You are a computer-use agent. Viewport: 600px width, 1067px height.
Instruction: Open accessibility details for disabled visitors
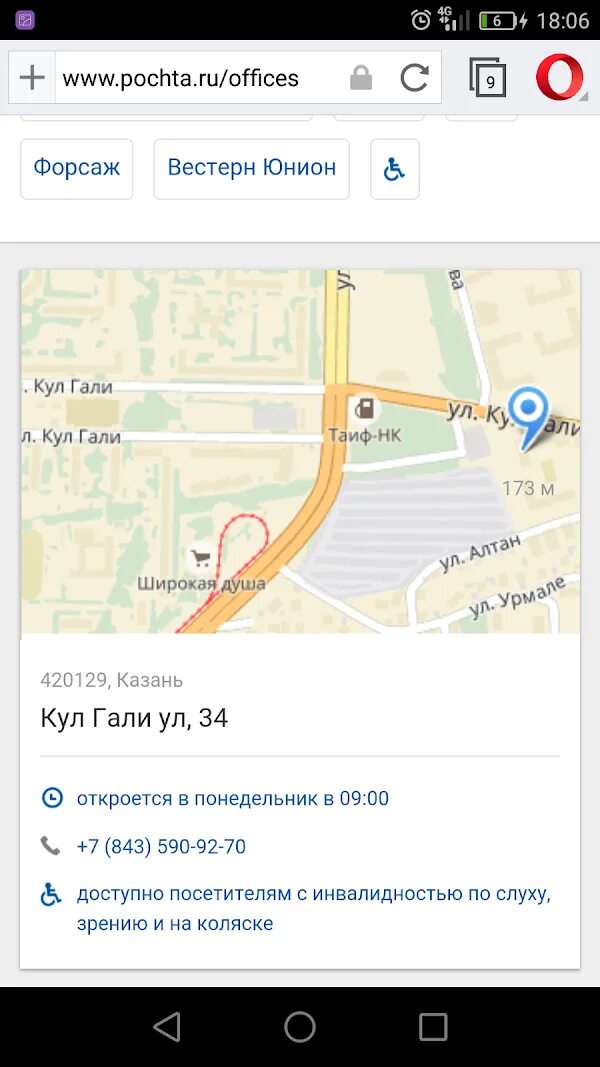coord(314,908)
